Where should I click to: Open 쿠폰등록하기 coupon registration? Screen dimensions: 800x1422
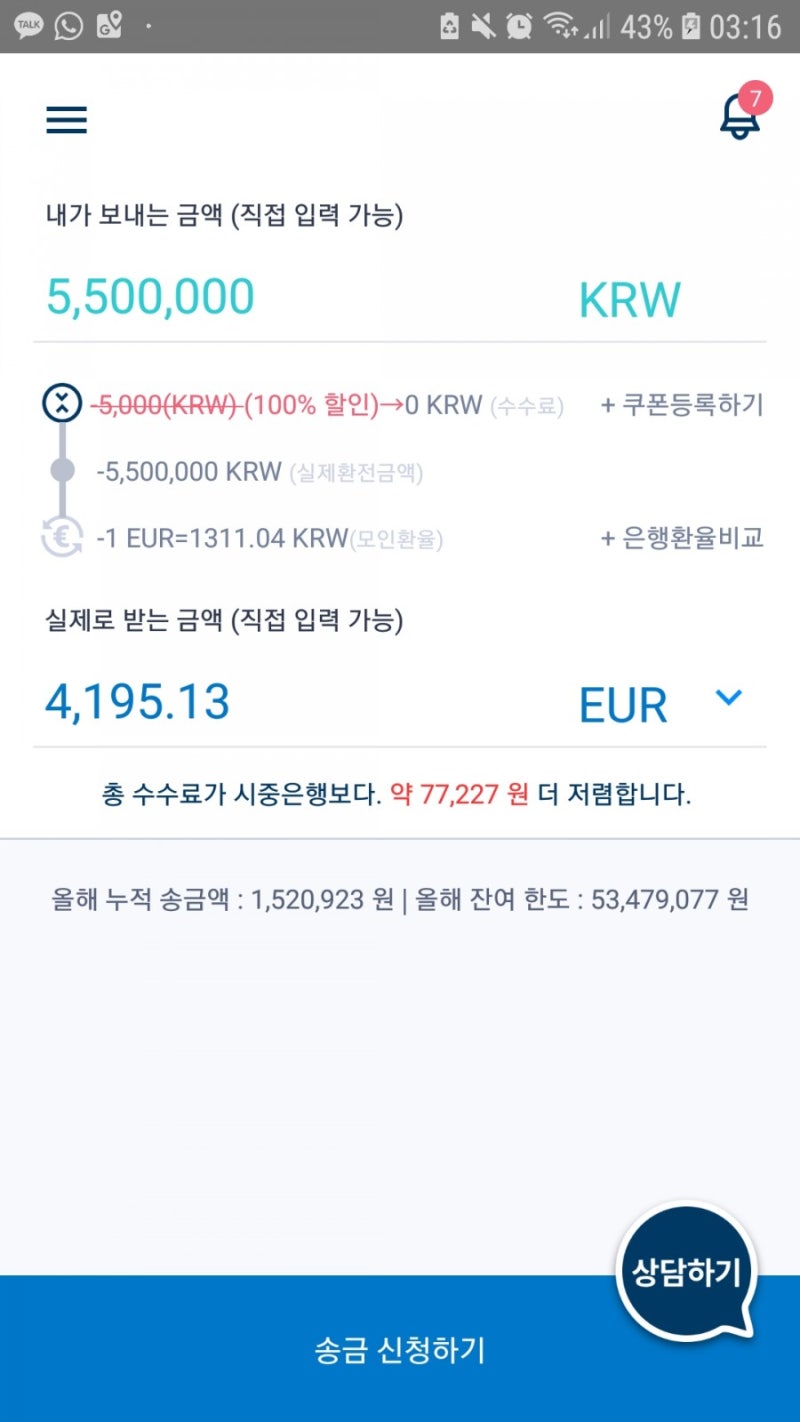[x=683, y=404]
